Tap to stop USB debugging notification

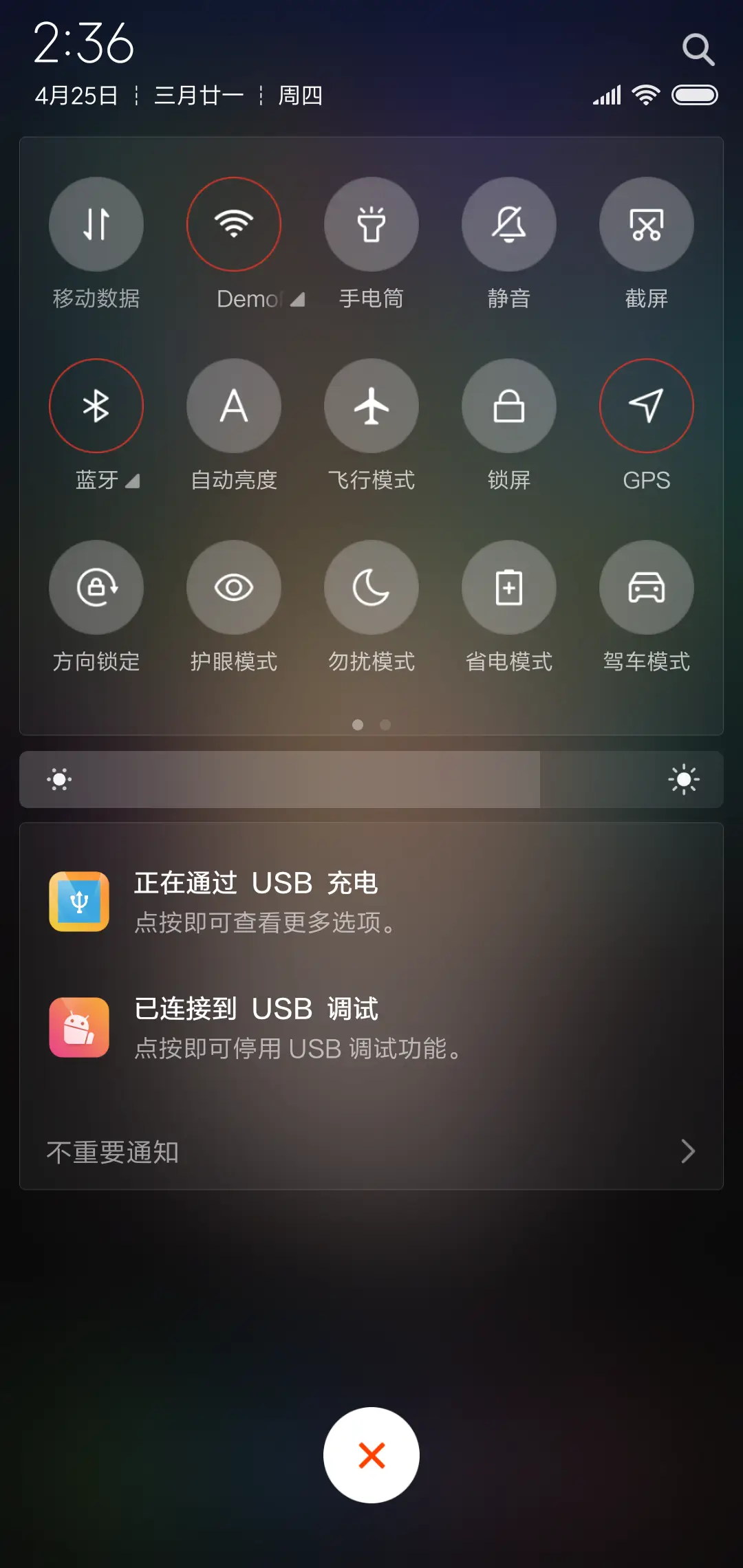(x=371, y=1027)
